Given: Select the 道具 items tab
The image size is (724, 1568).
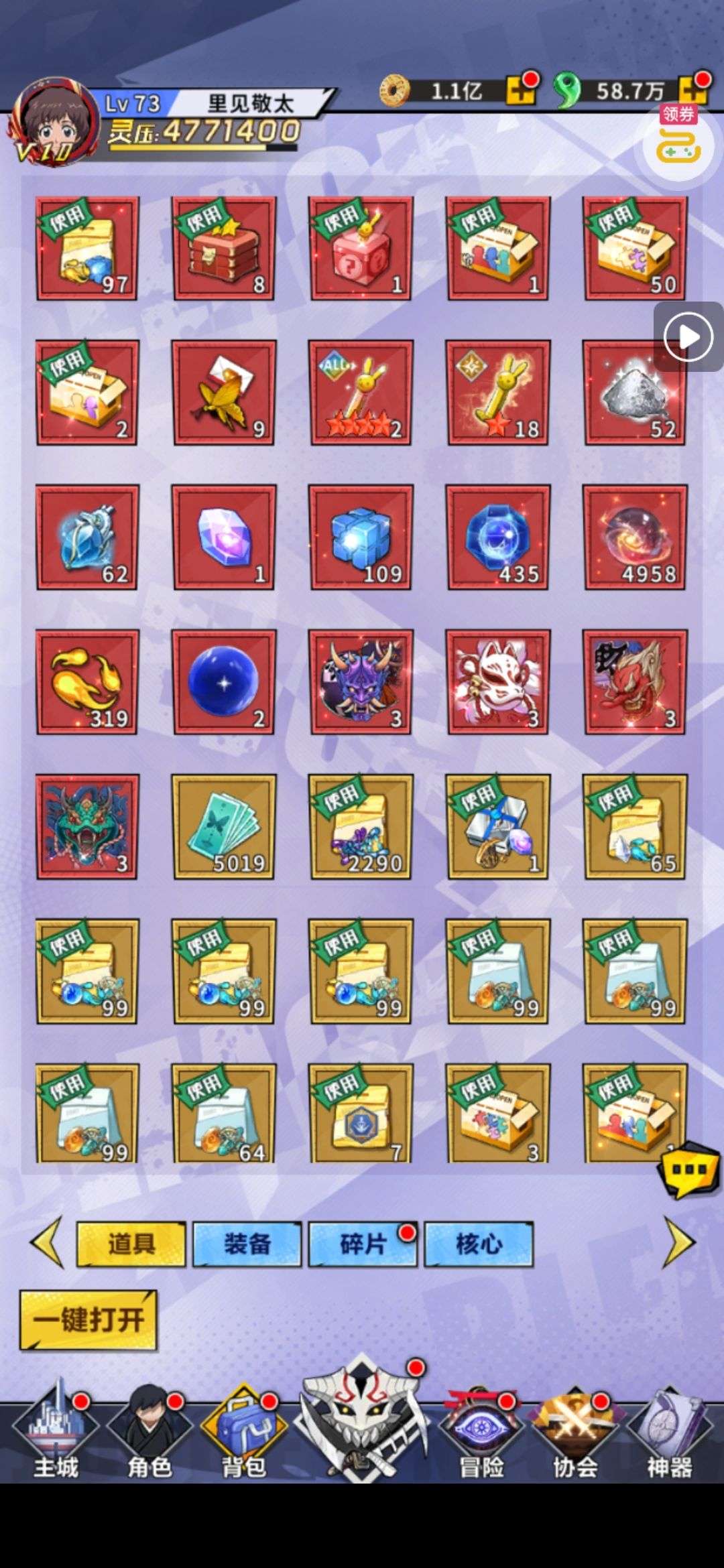Looking at the screenshot, I should 131,1244.
